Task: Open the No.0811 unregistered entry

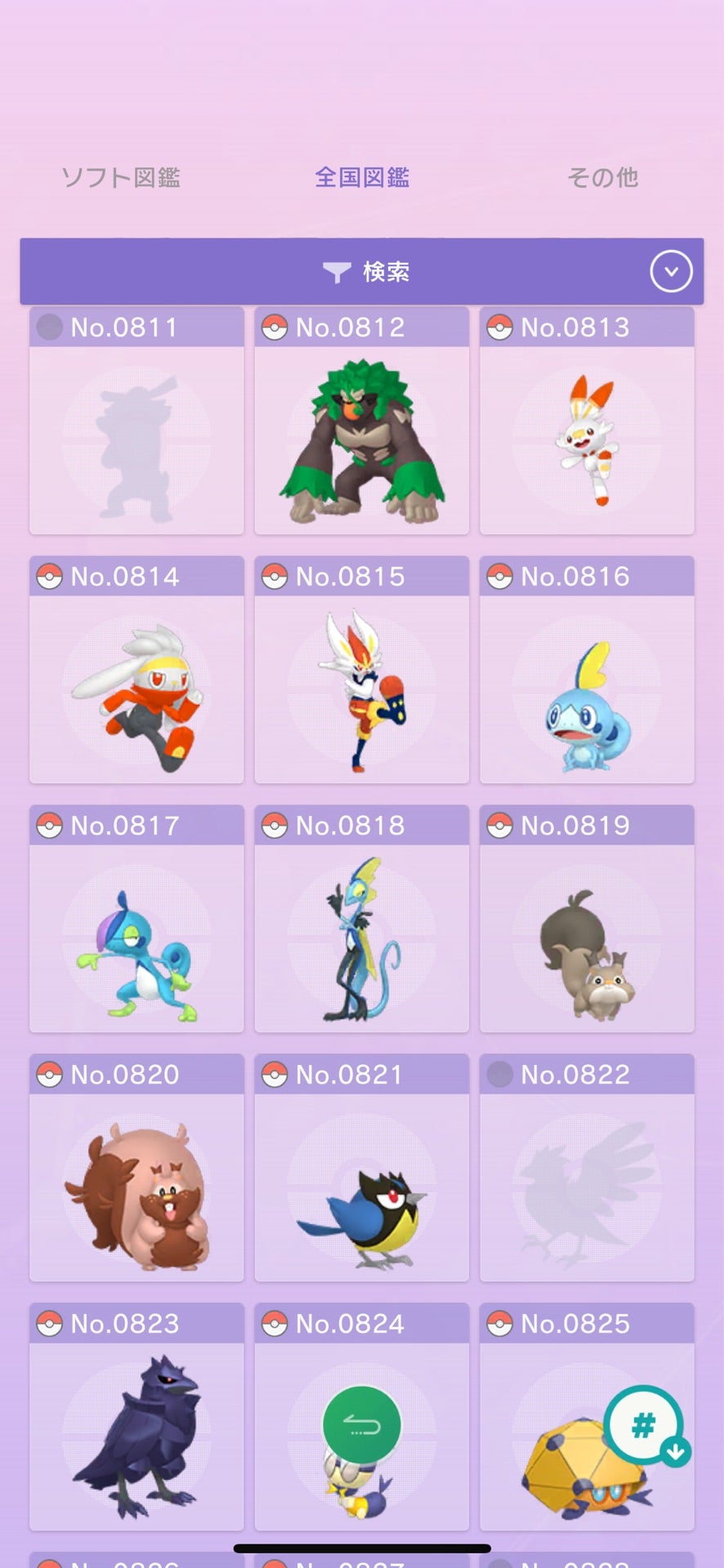Action: 136,421
